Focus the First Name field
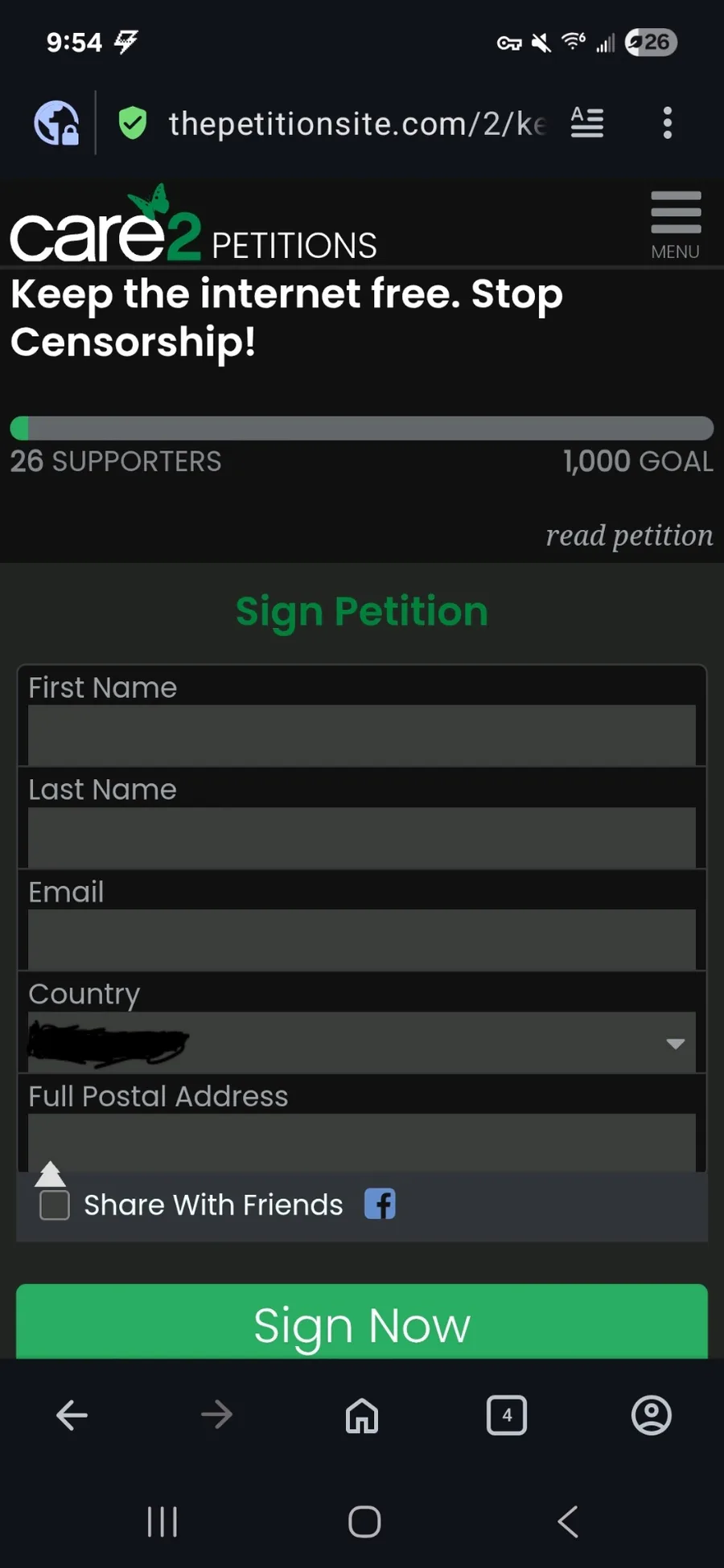Viewport: 724px width, 1568px height. 362,735
